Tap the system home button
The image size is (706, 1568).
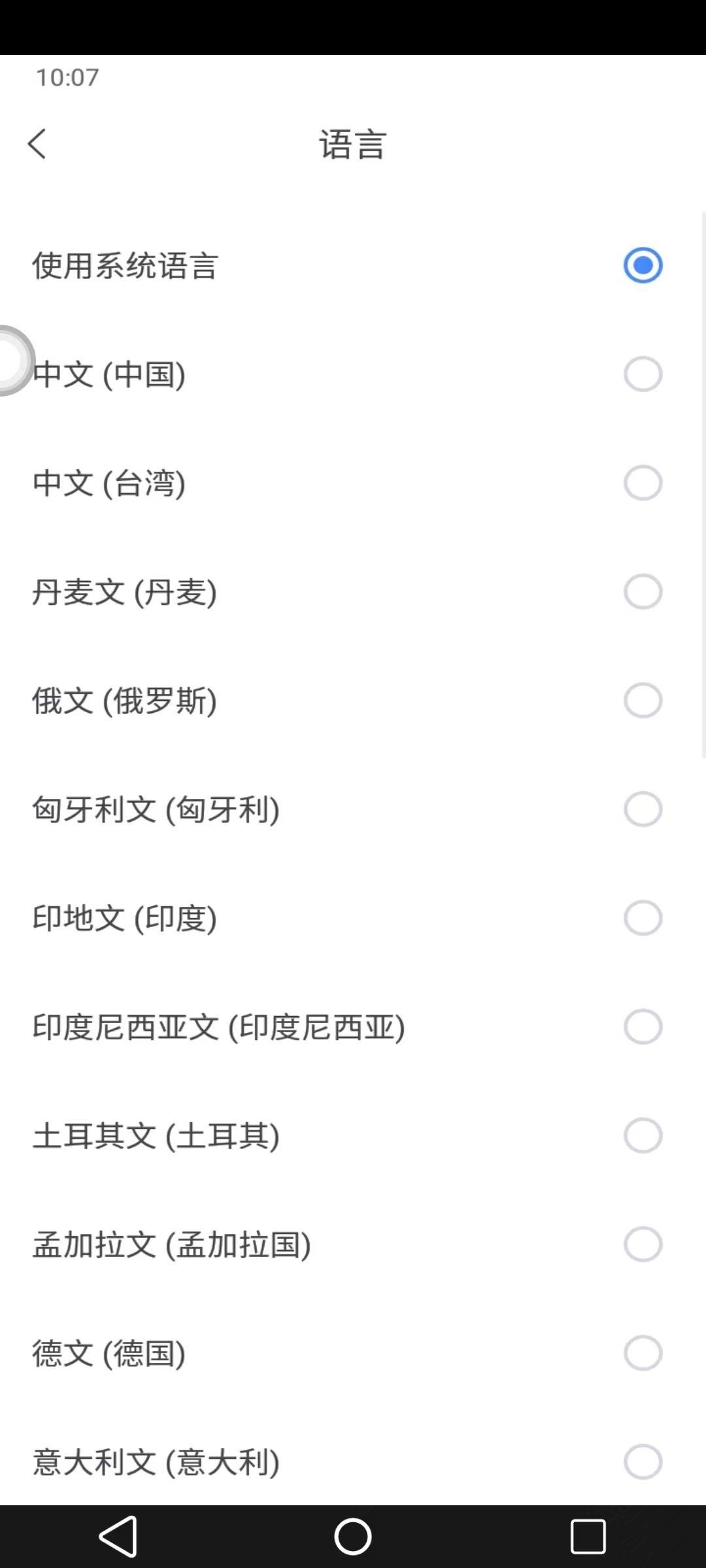[353, 1536]
